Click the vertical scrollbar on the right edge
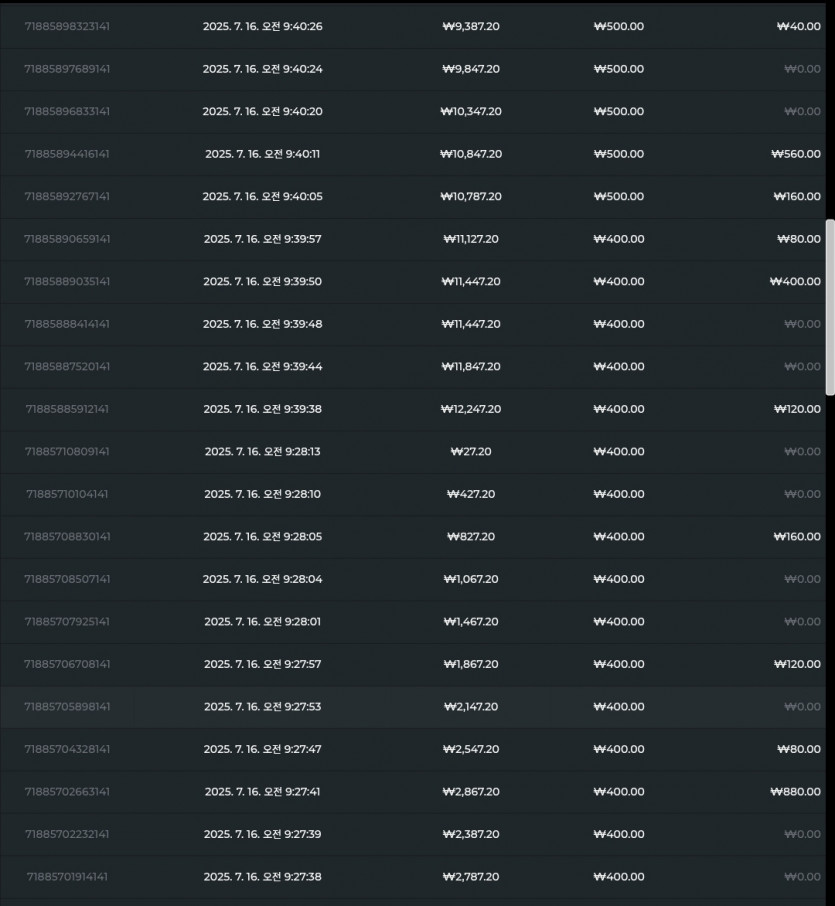The height and width of the screenshot is (906, 835). pos(830,307)
